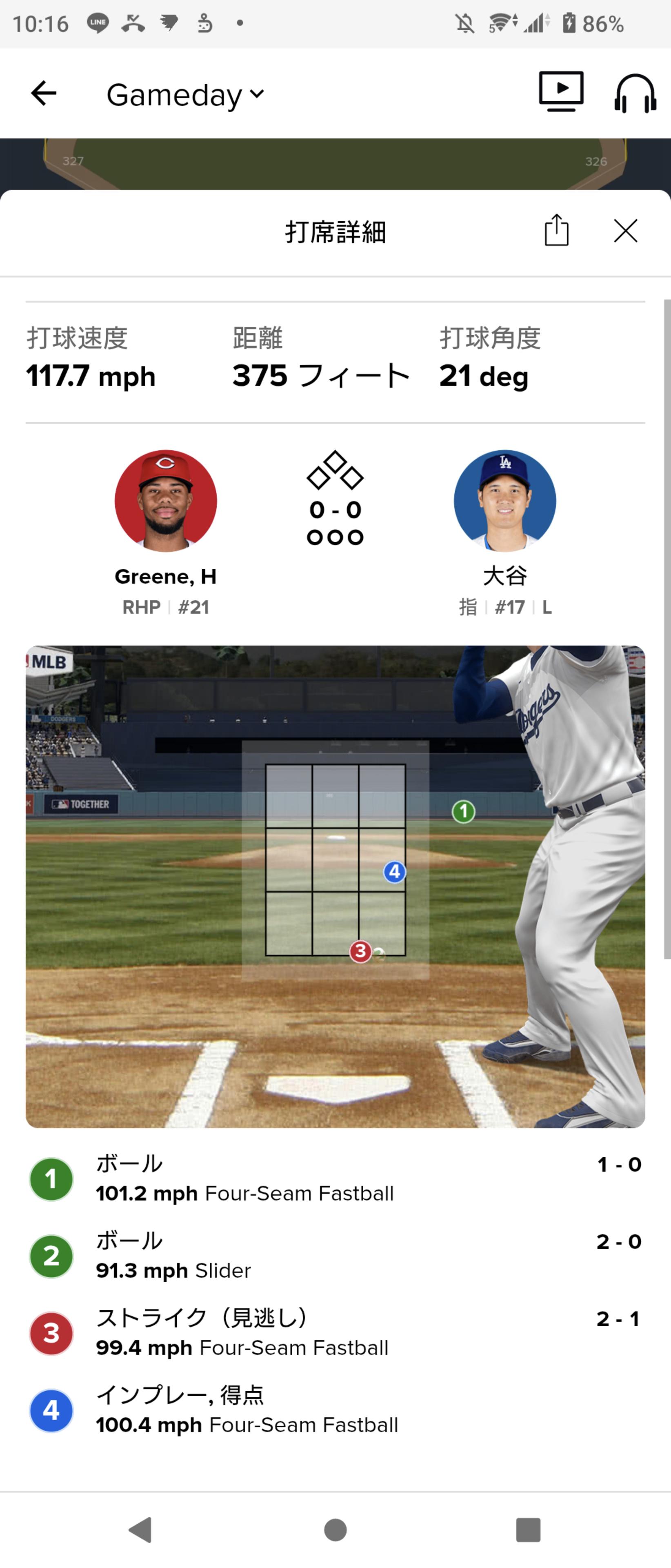Open pitcher Greene, H profile
This screenshot has height=1568, width=671.
(165, 501)
